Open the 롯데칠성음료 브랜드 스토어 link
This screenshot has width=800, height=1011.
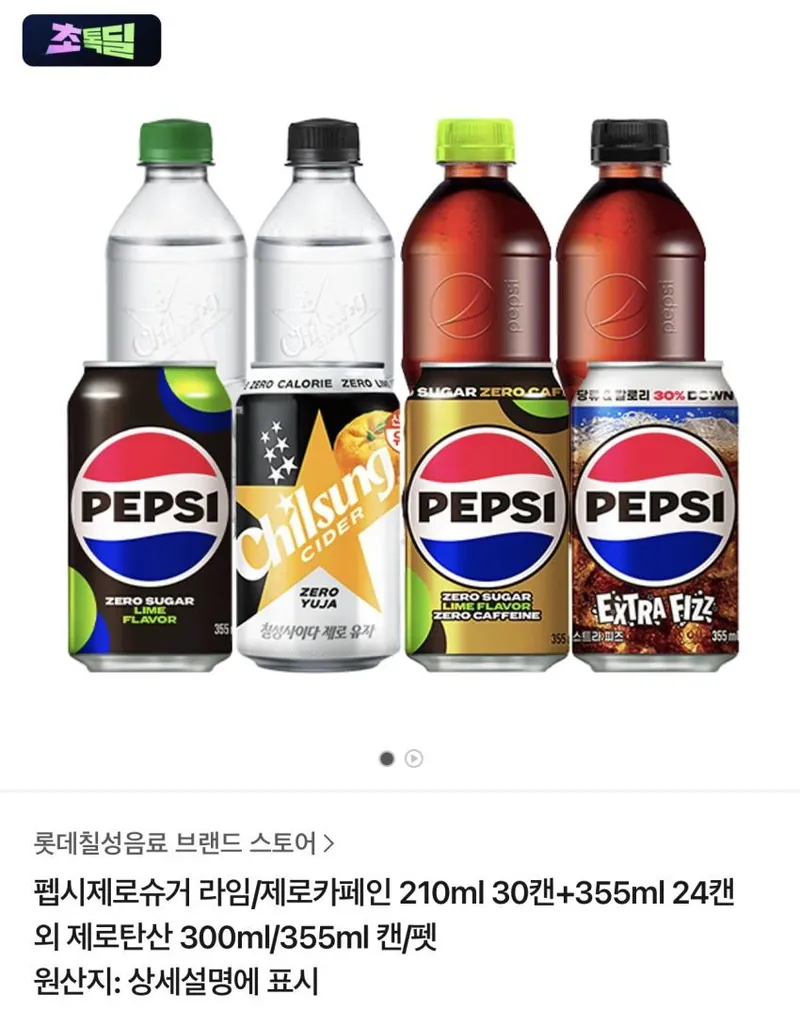(x=184, y=843)
